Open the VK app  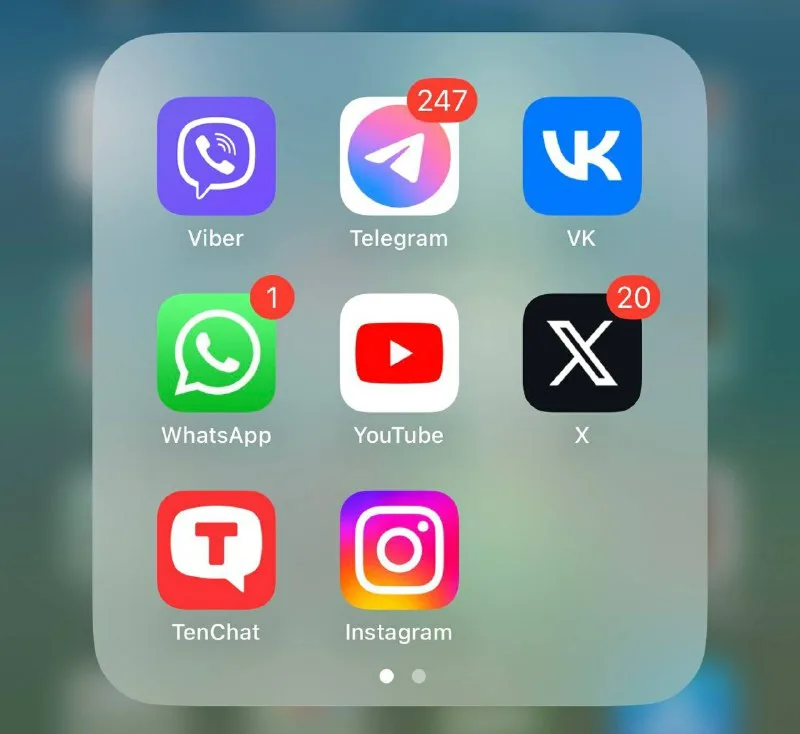coord(582,156)
